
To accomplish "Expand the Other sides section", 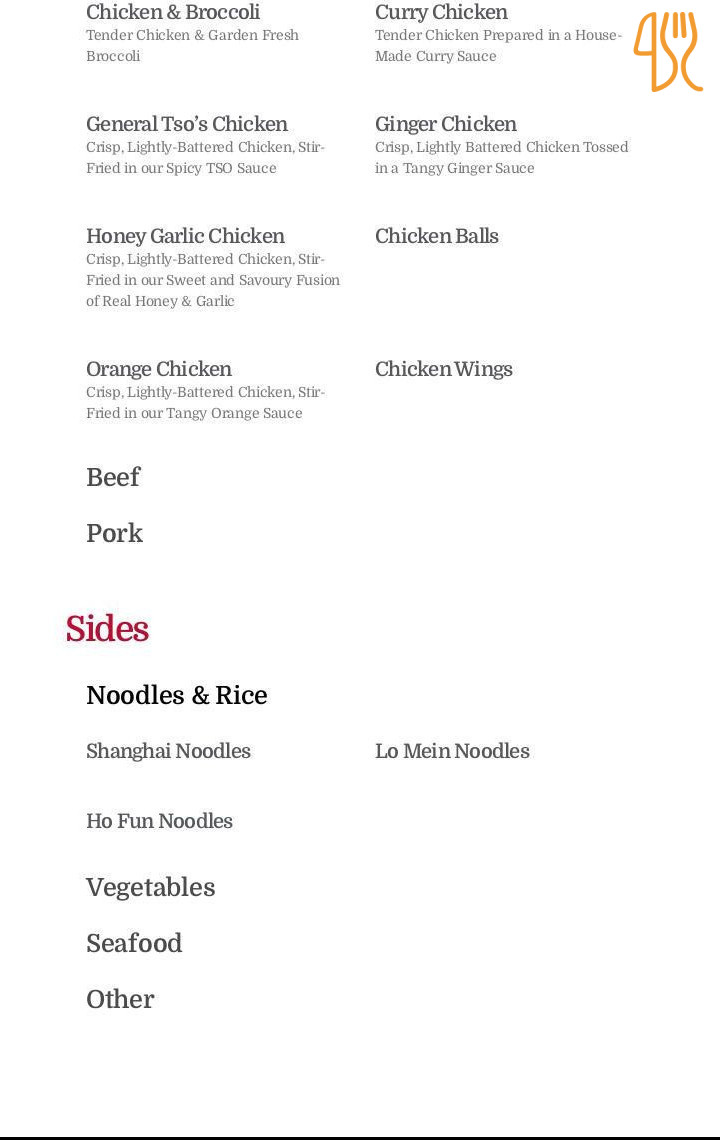I will tap(120, 1000).
